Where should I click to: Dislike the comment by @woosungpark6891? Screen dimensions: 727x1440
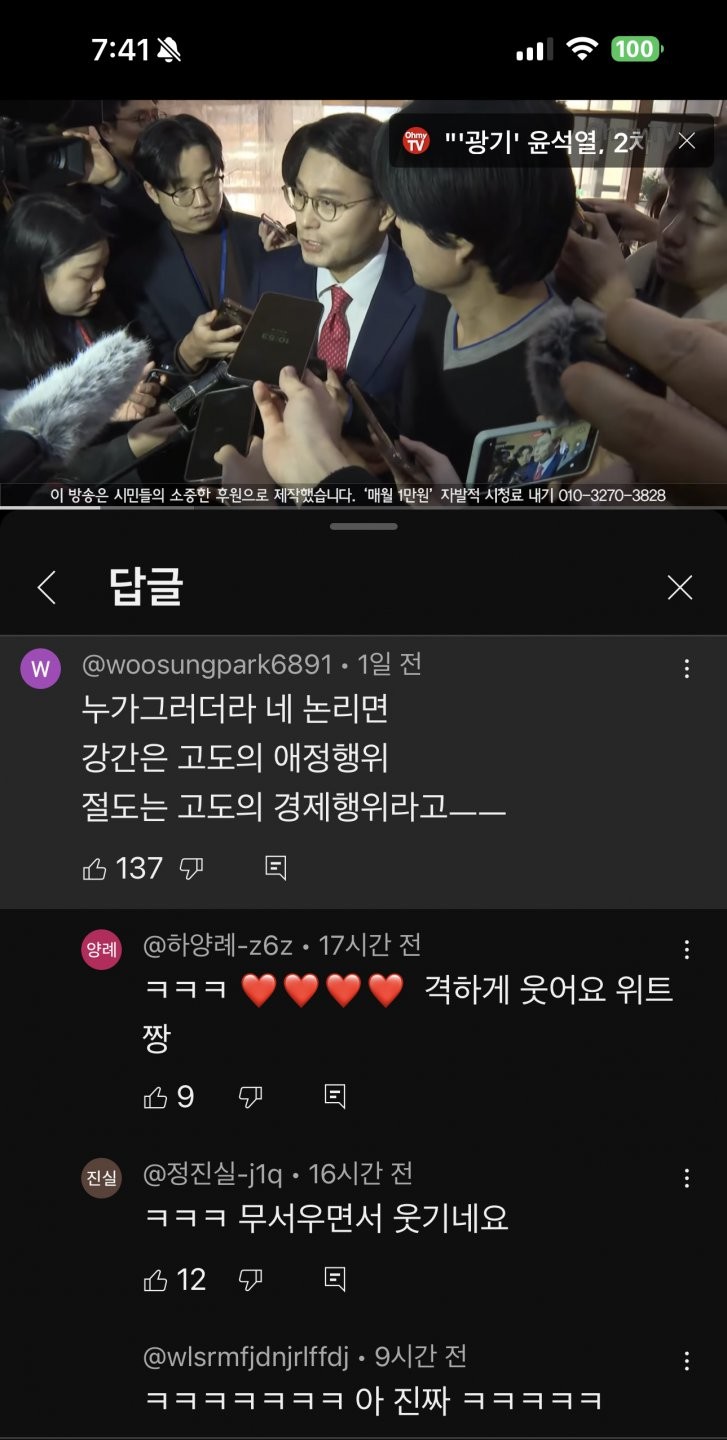pos(191,868)
